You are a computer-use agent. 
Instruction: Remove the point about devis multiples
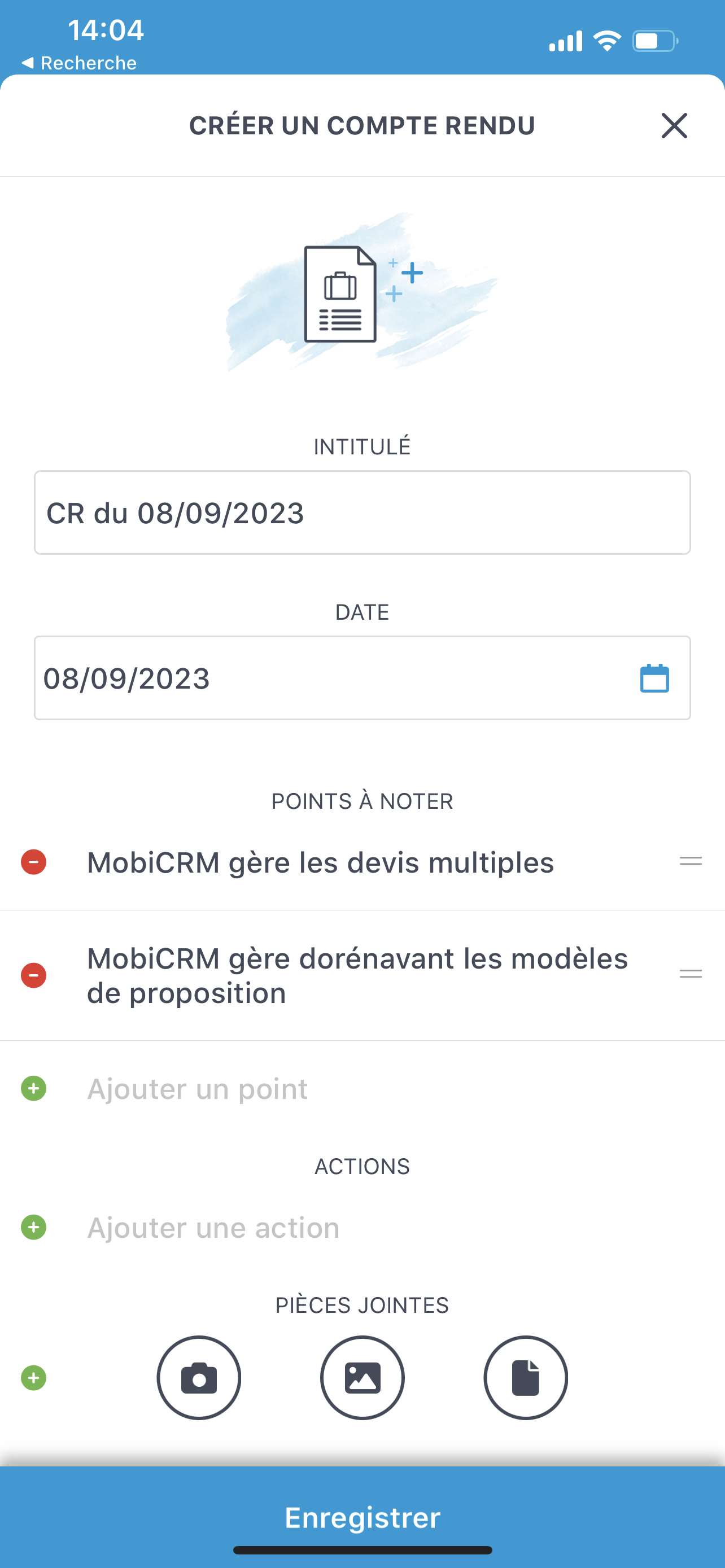34,862
